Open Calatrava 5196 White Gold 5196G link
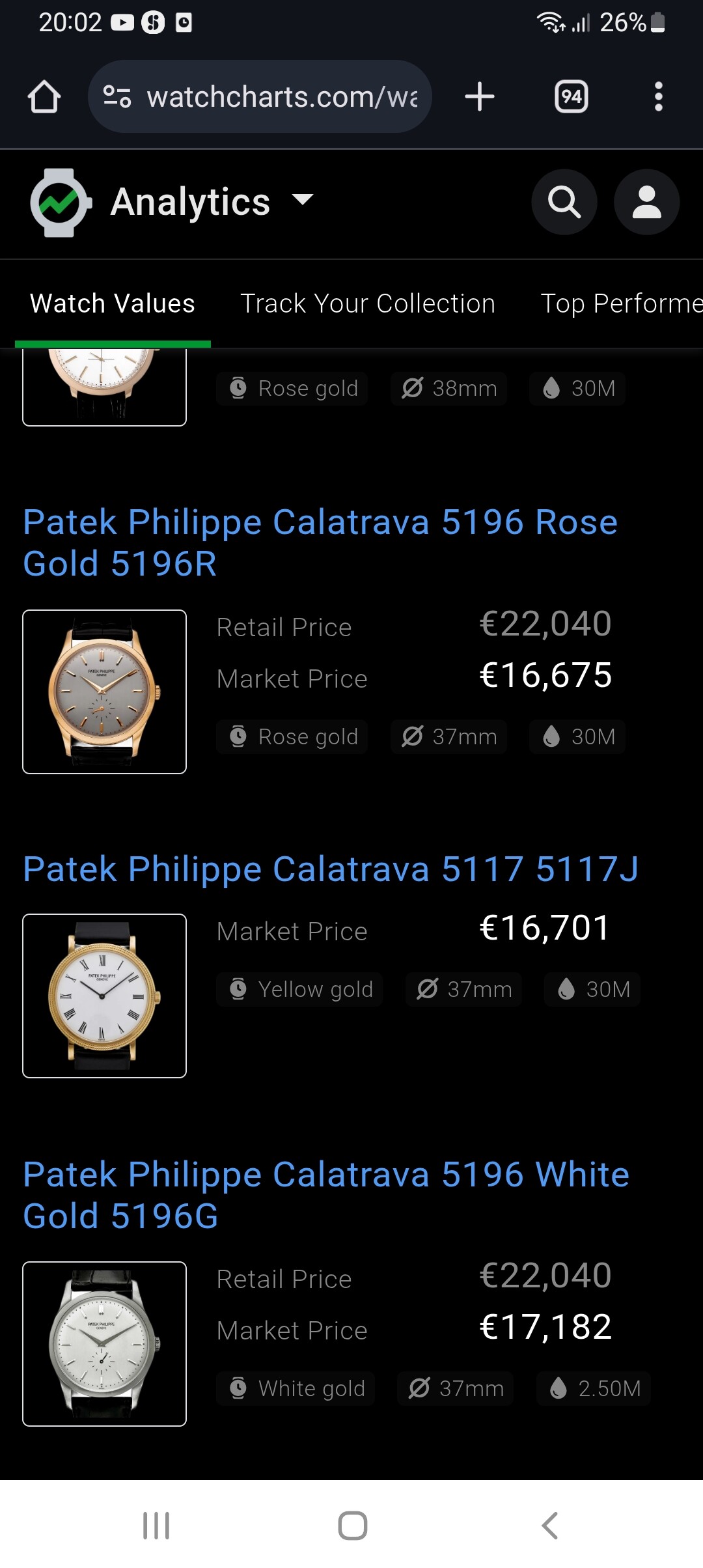Screen dimensions: 703x1568 point(326,1195)
